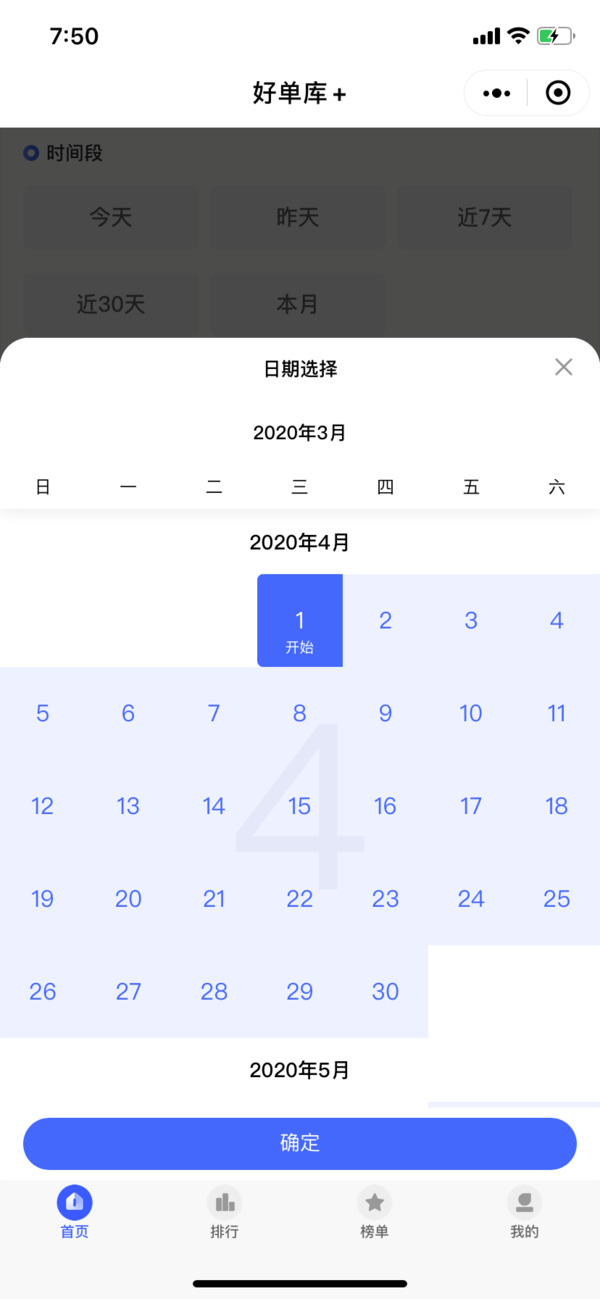600x1299 pixels.
Task: Close the mini program via circle icon
Action: coord(558,93)
